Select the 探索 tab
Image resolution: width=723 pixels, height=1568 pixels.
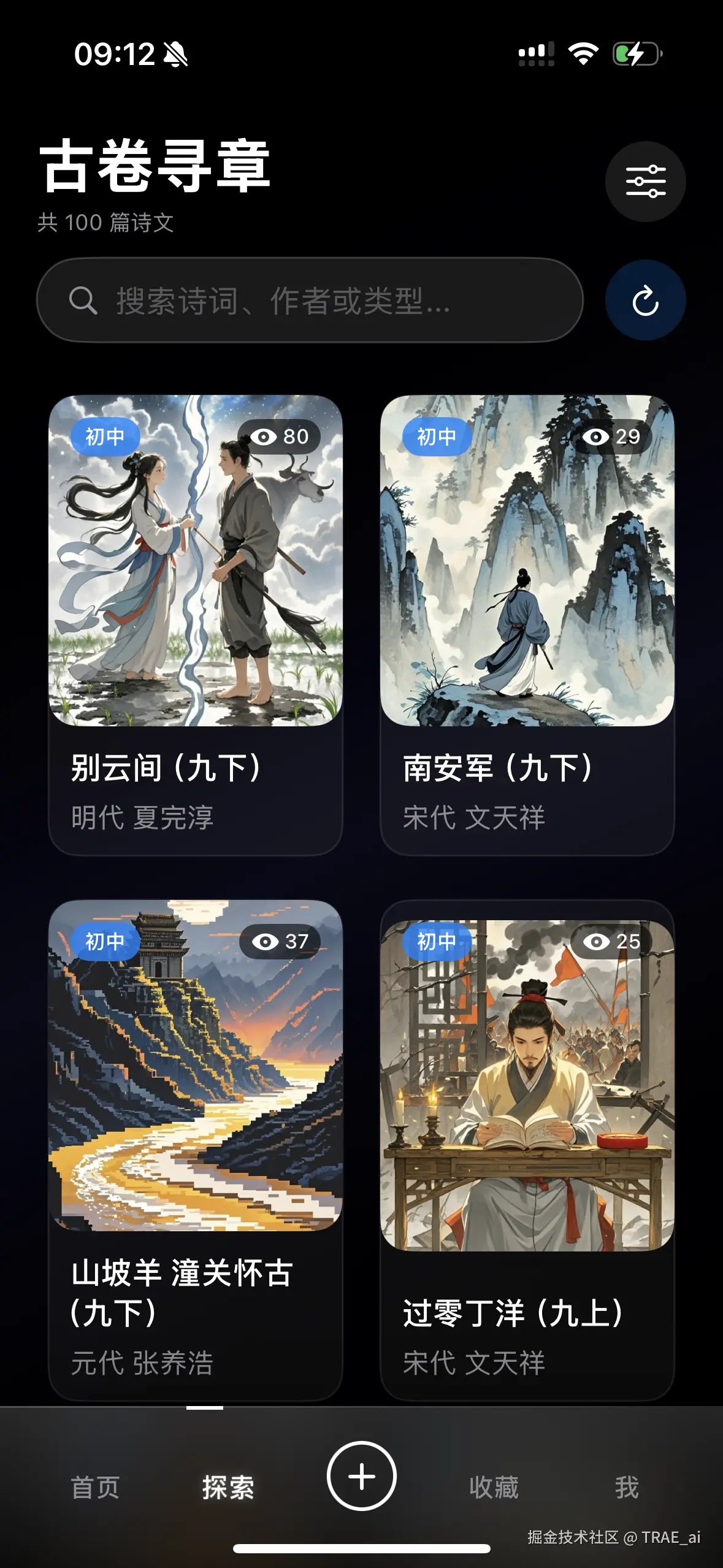pyautogui.click(x=228, y=1487)
